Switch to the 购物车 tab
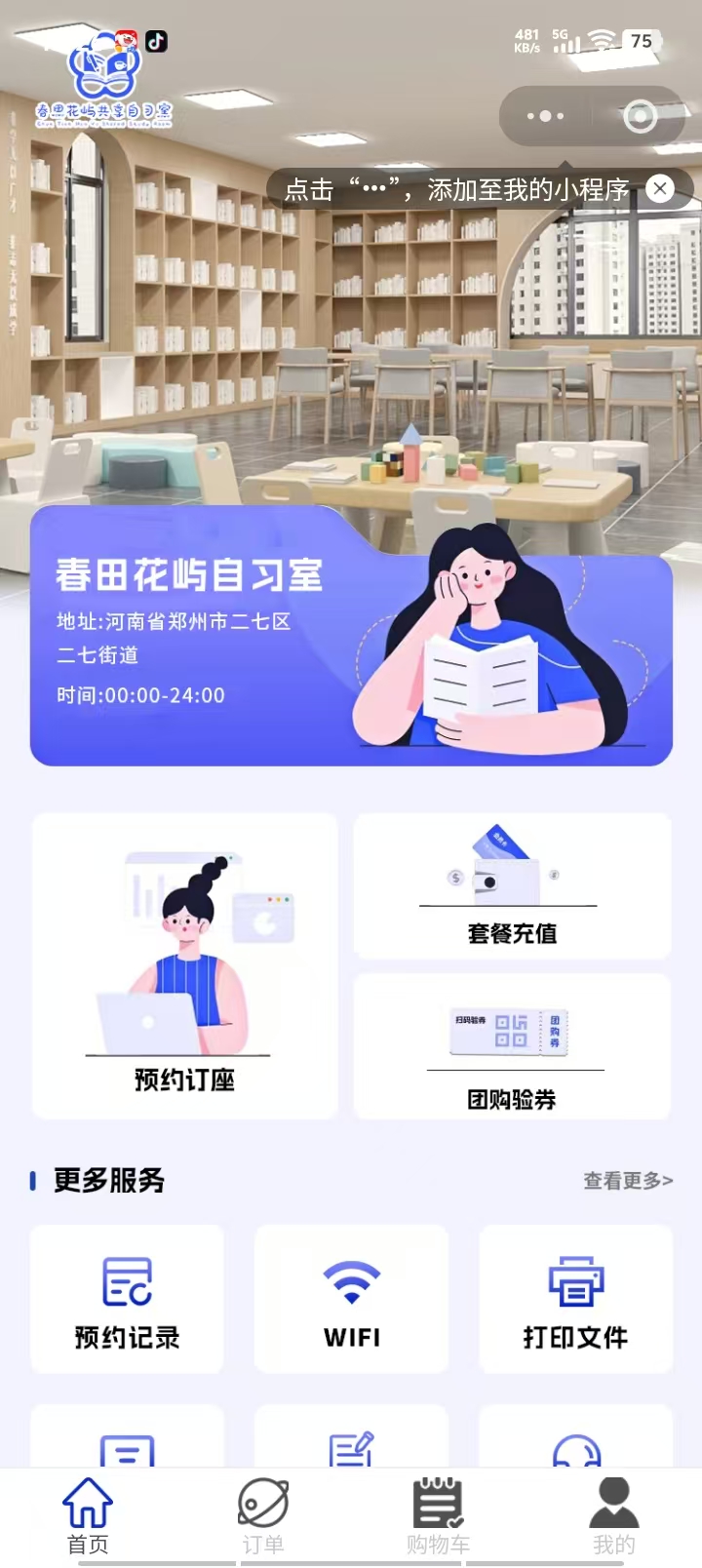Screen dimensions: 702x1568 click(x=439, y=1515)
